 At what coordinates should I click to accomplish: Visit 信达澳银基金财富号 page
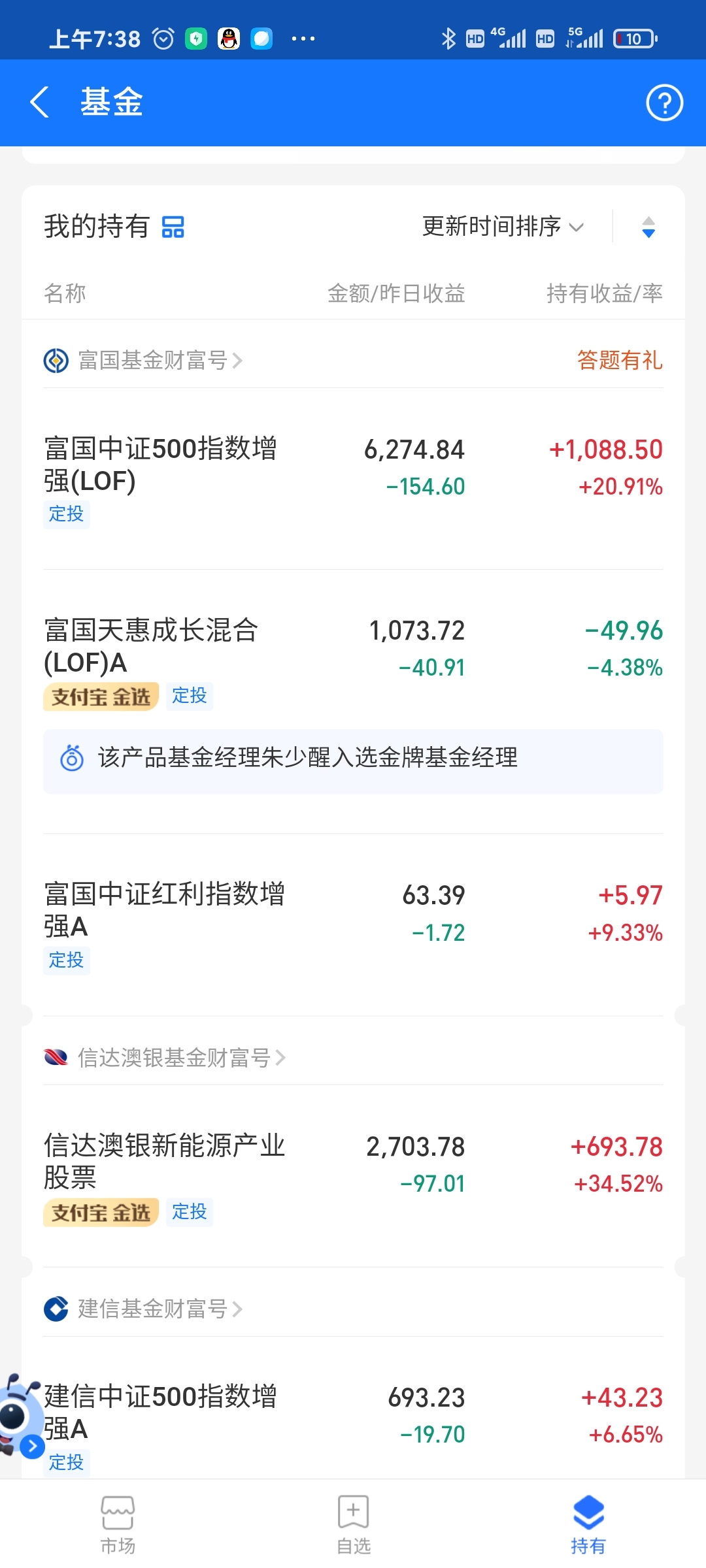(x=165, y=1057)
